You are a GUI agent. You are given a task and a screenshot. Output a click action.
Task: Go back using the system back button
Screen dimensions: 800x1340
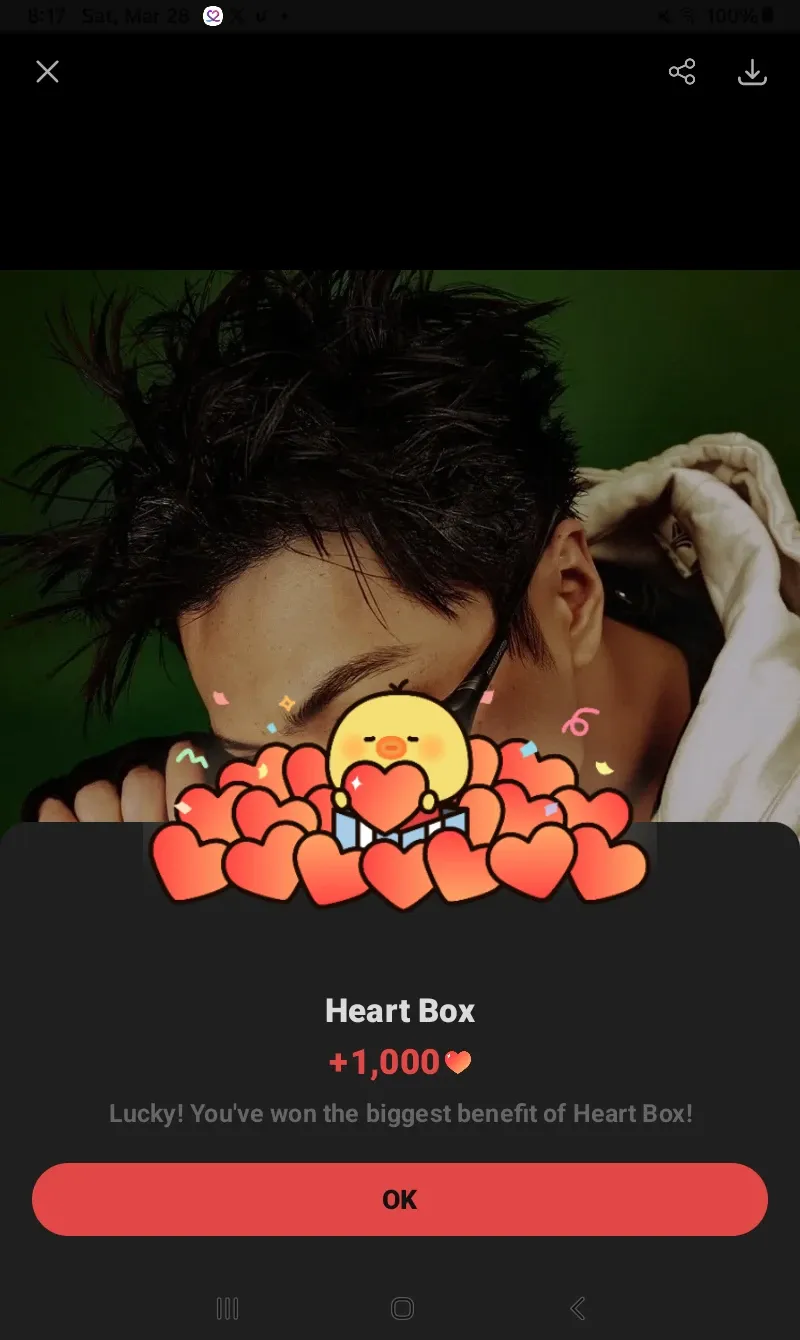click(577, 1308)
